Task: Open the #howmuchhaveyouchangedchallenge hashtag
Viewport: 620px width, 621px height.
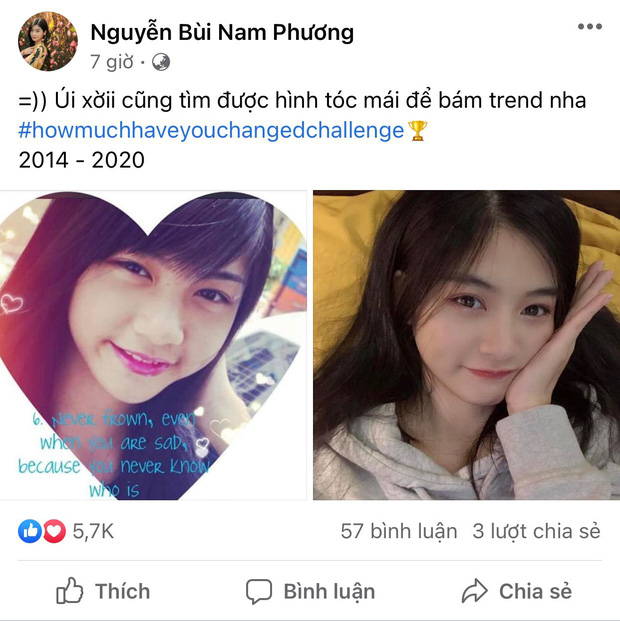Action: tap(208, 130)
